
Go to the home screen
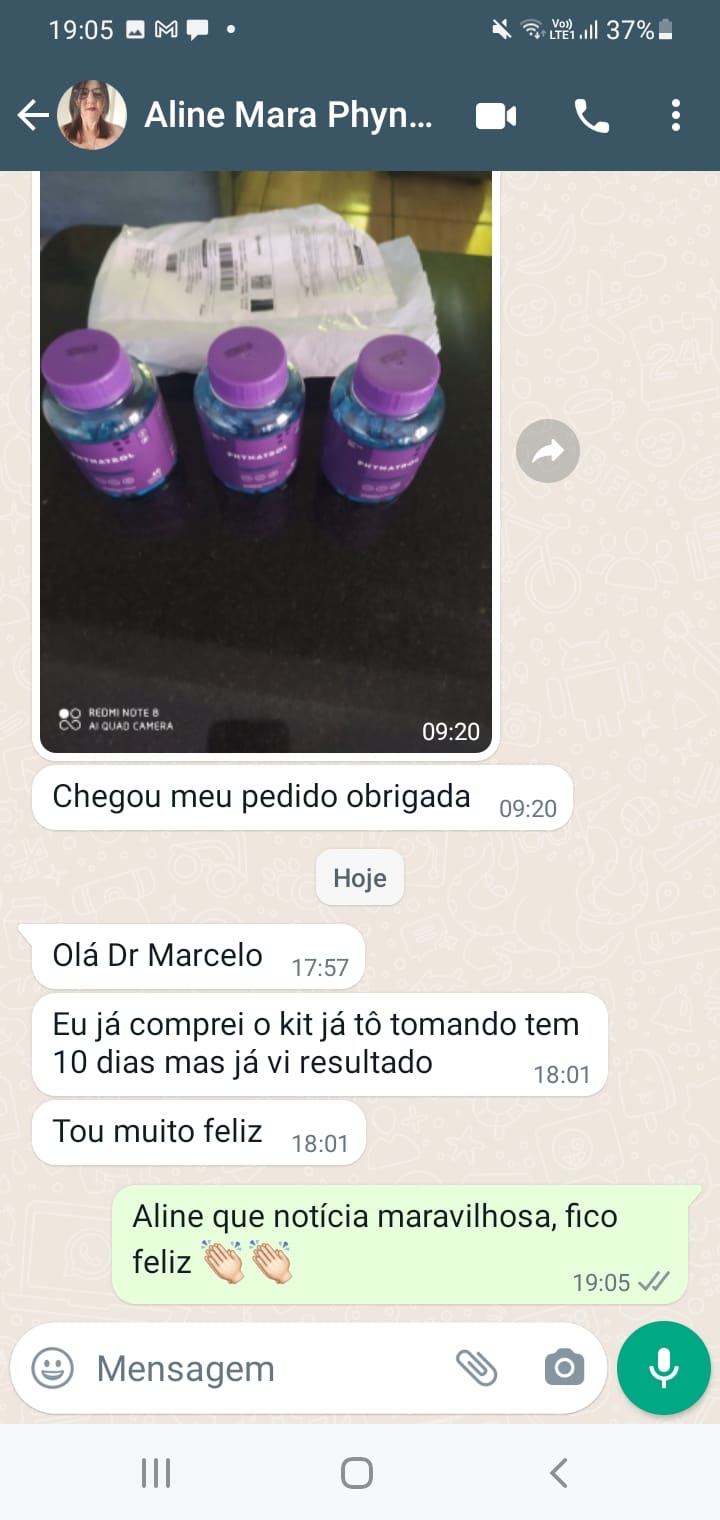coord(357,1473)
